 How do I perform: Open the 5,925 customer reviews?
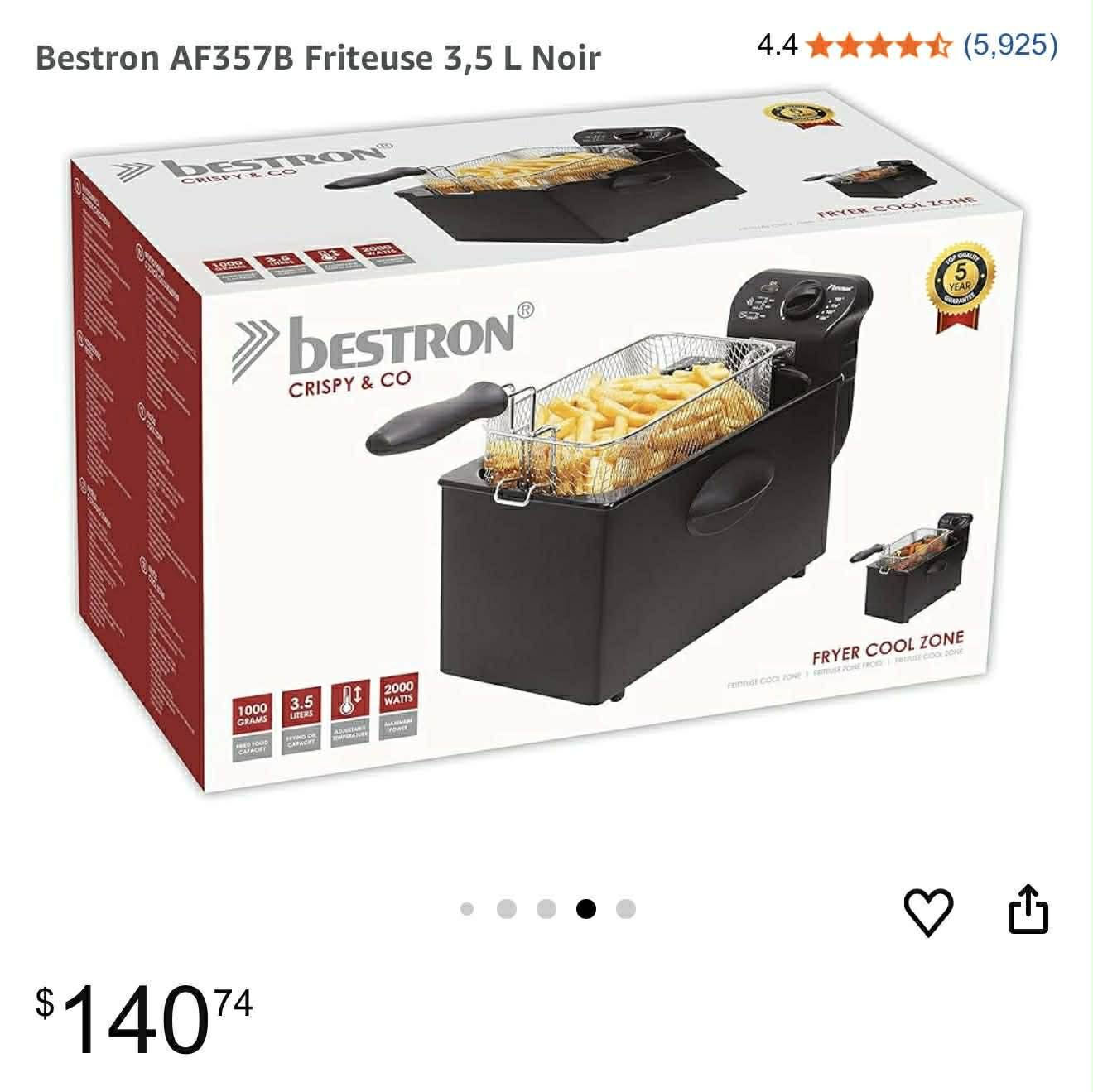tap(1010, 45)
